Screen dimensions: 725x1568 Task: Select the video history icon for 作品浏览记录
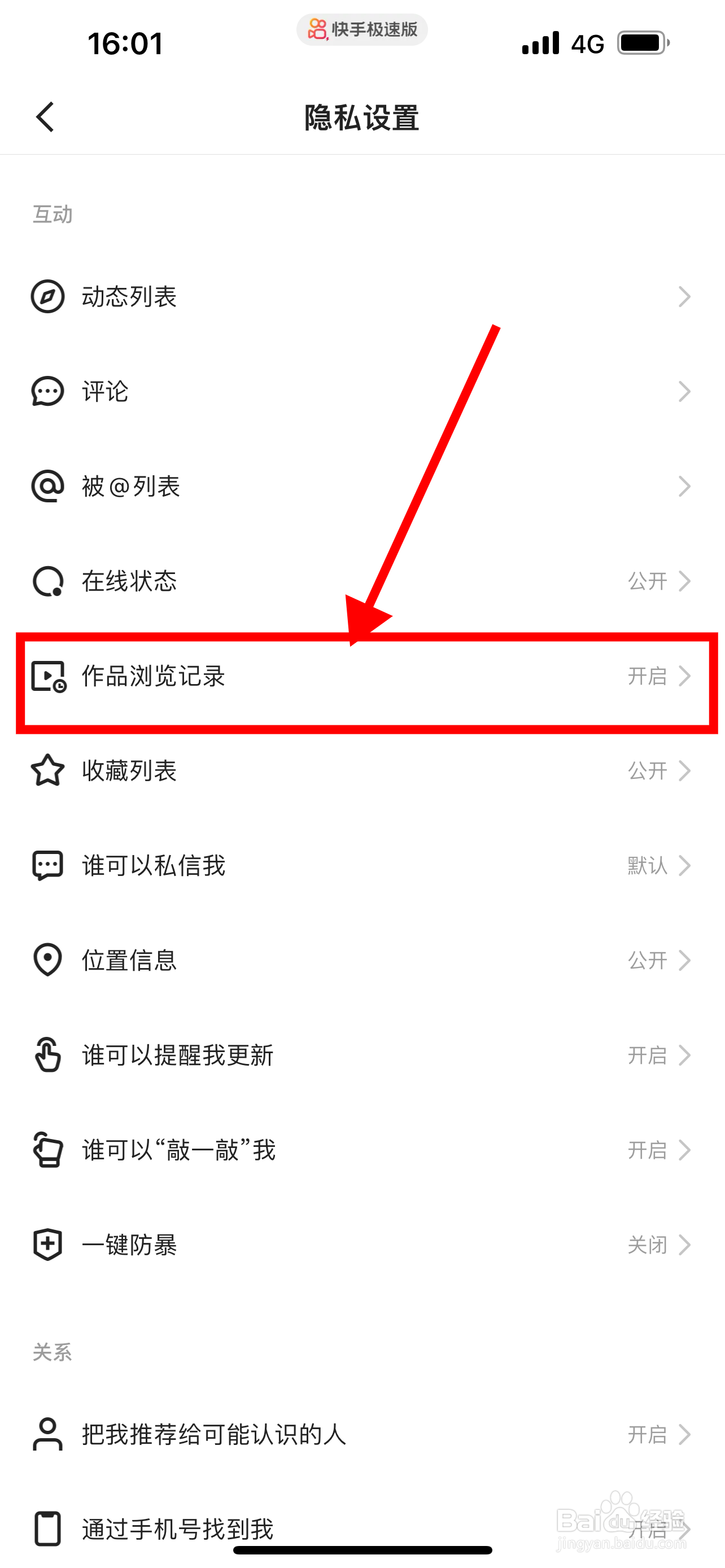tap(48, 677)
